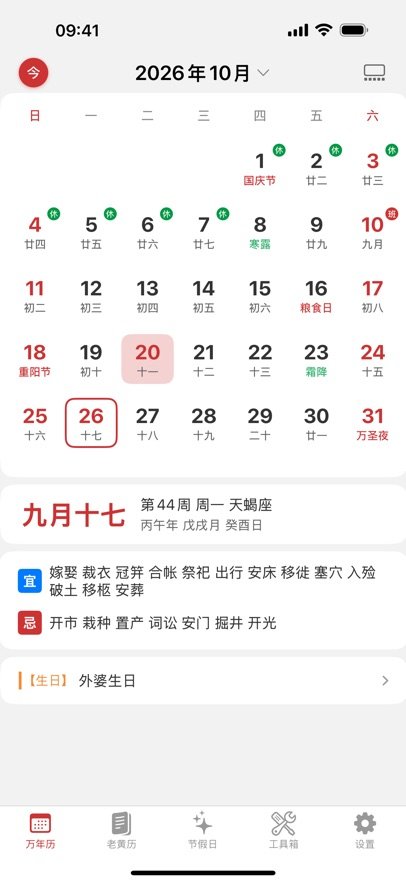Tap the red 今 today button
Viewport: 406px width, 883px height.
(34, 73)
